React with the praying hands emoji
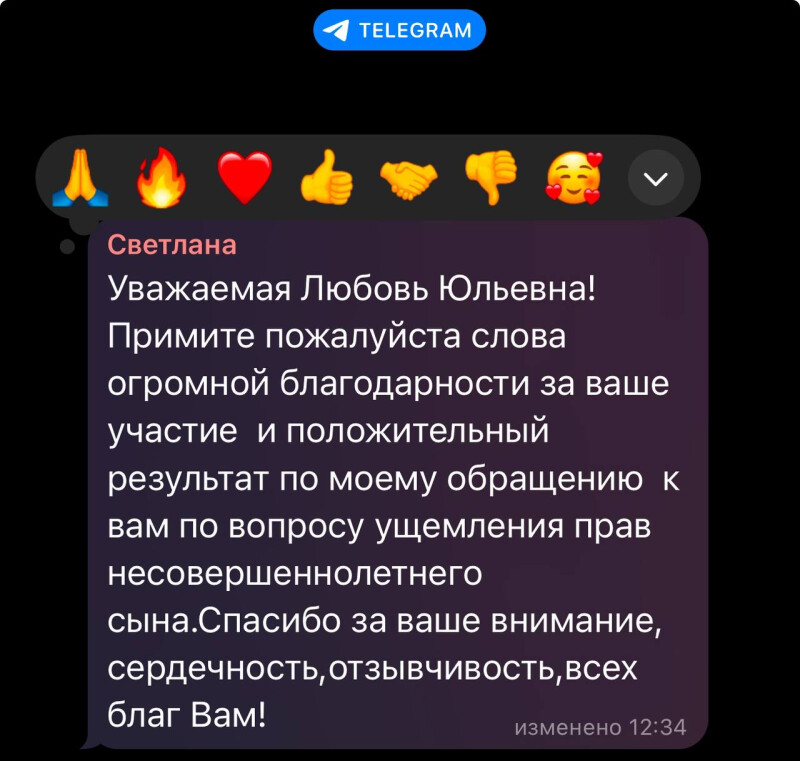The image size is (800, 761). point(81,180)
